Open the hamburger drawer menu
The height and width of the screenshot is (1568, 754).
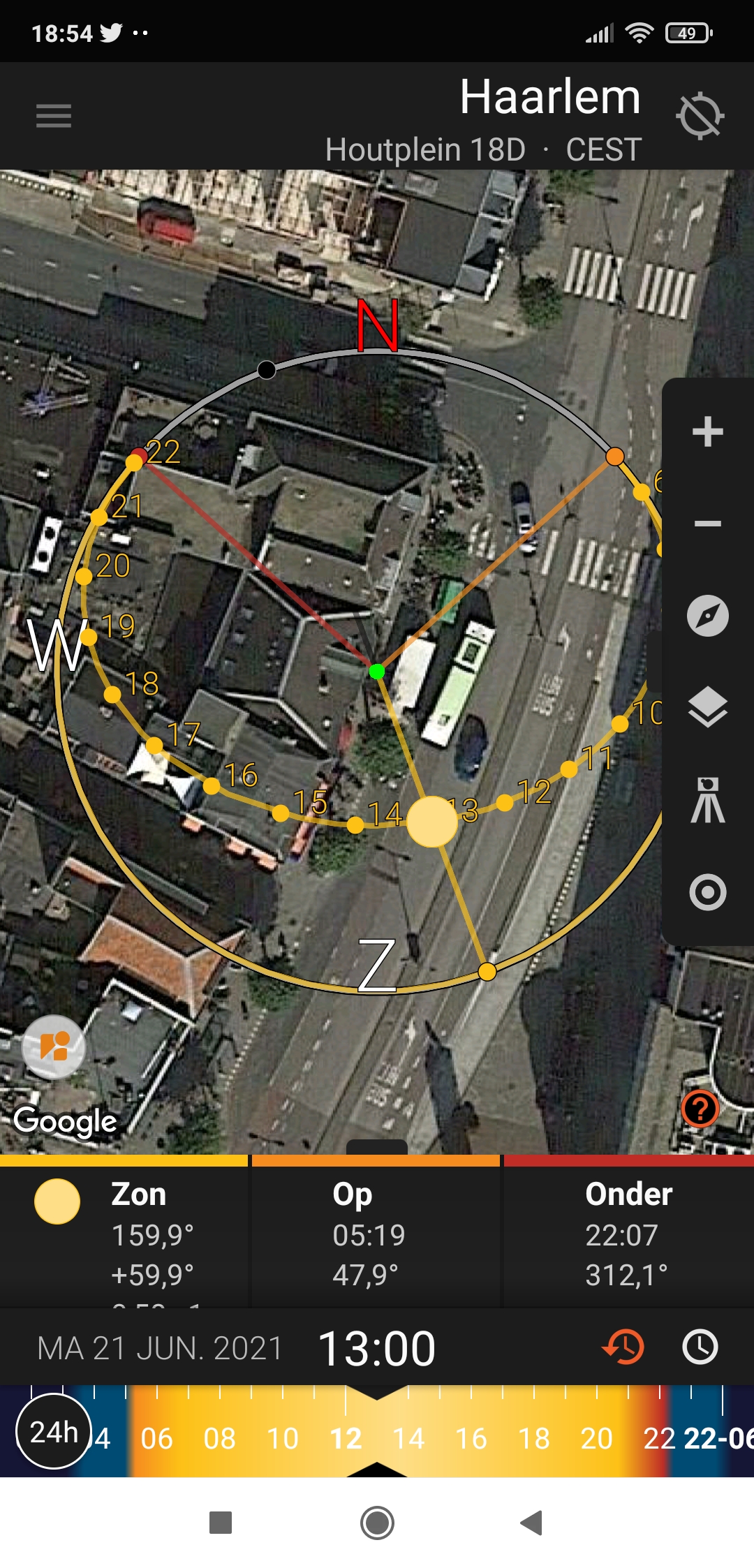[x=54, y=116]
